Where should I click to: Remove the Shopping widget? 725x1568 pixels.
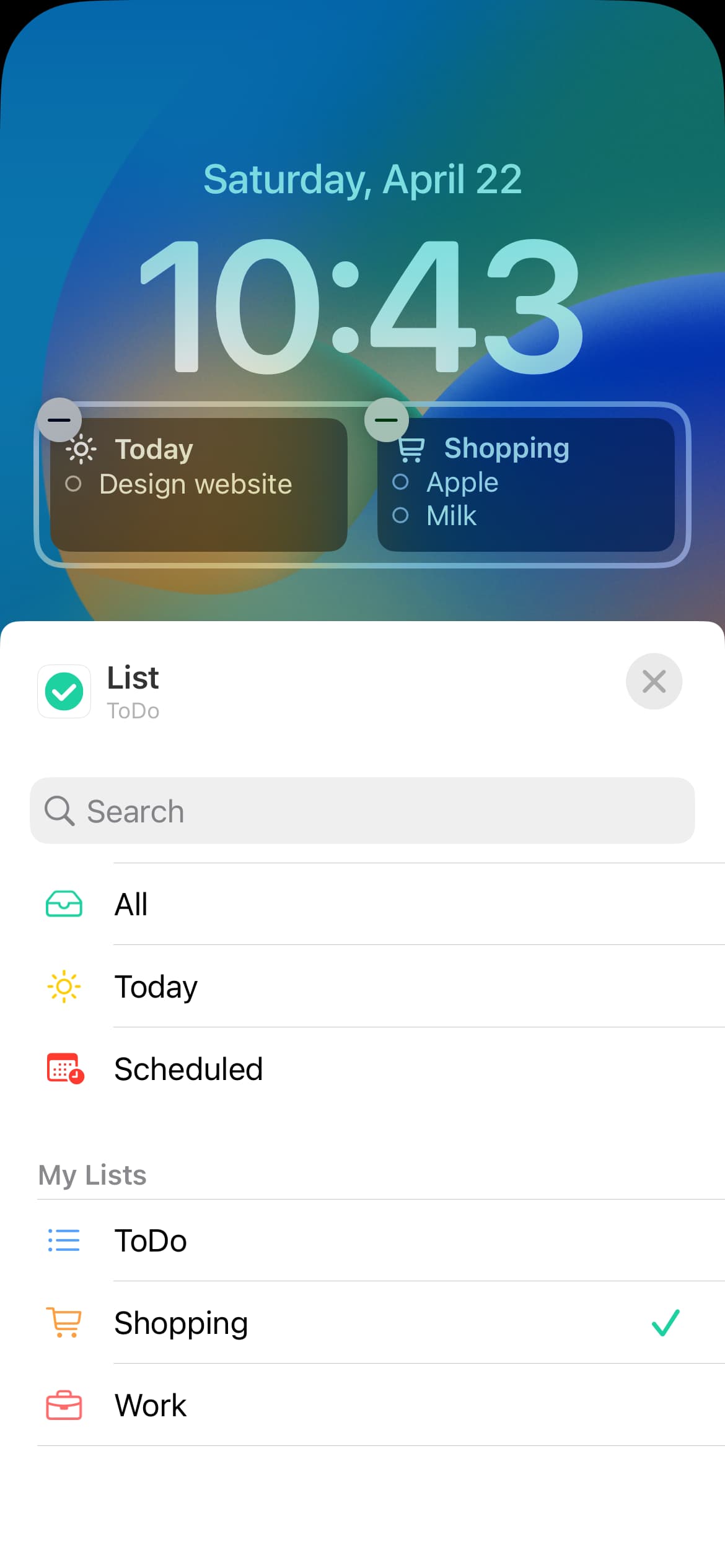pos(386,419)
